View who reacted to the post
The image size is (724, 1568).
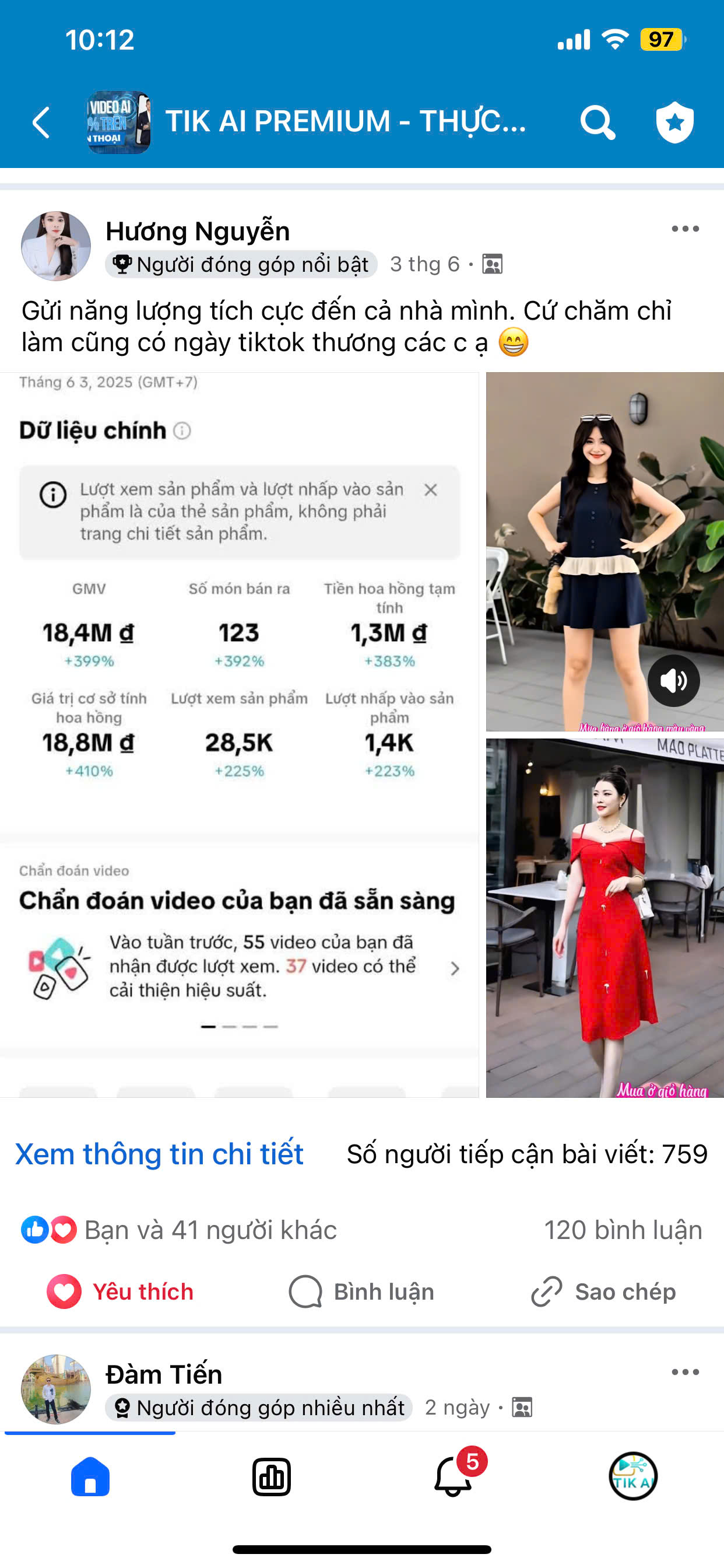click(180, 1230)
